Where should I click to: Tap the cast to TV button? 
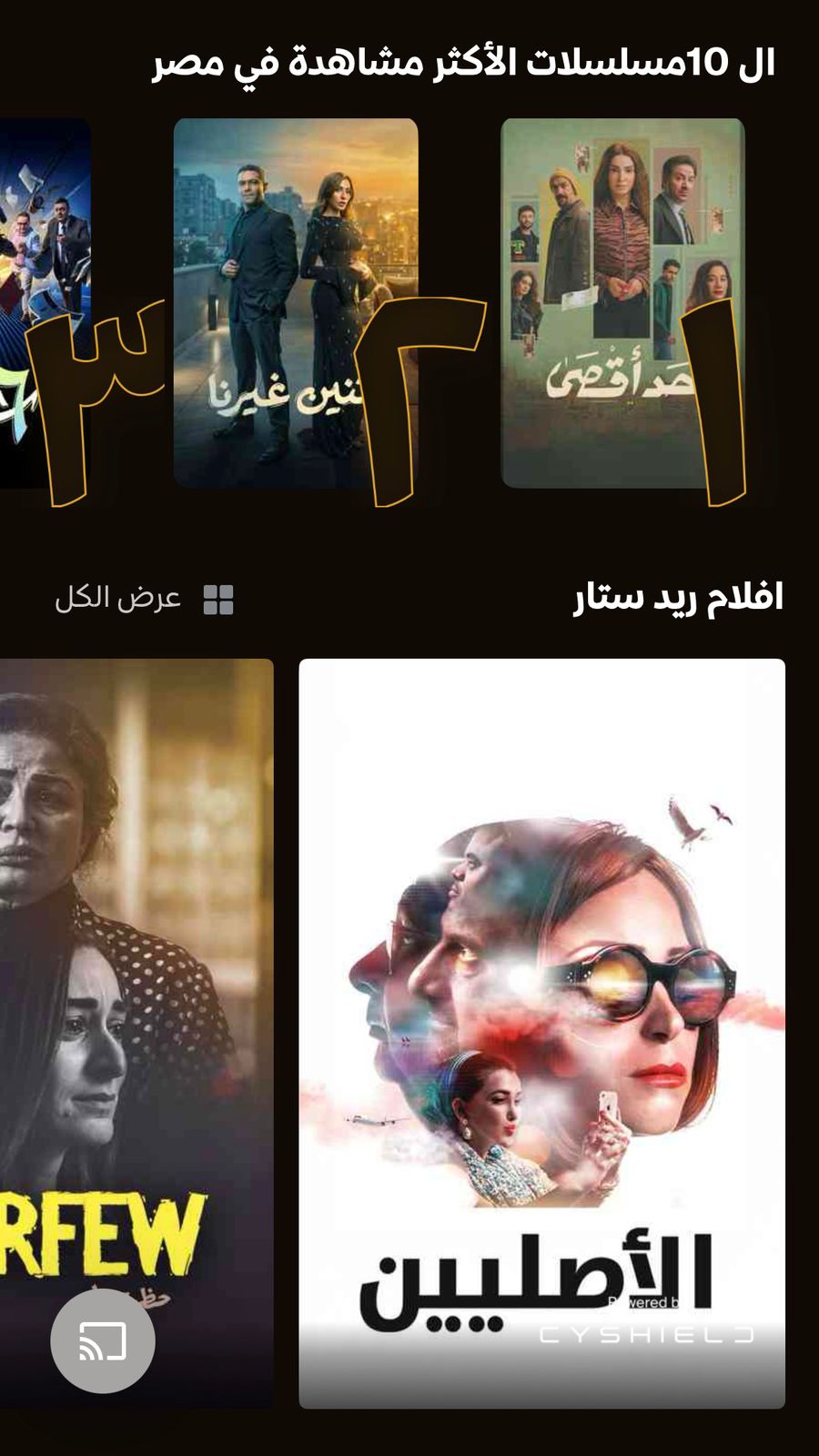coord(102,1340)
